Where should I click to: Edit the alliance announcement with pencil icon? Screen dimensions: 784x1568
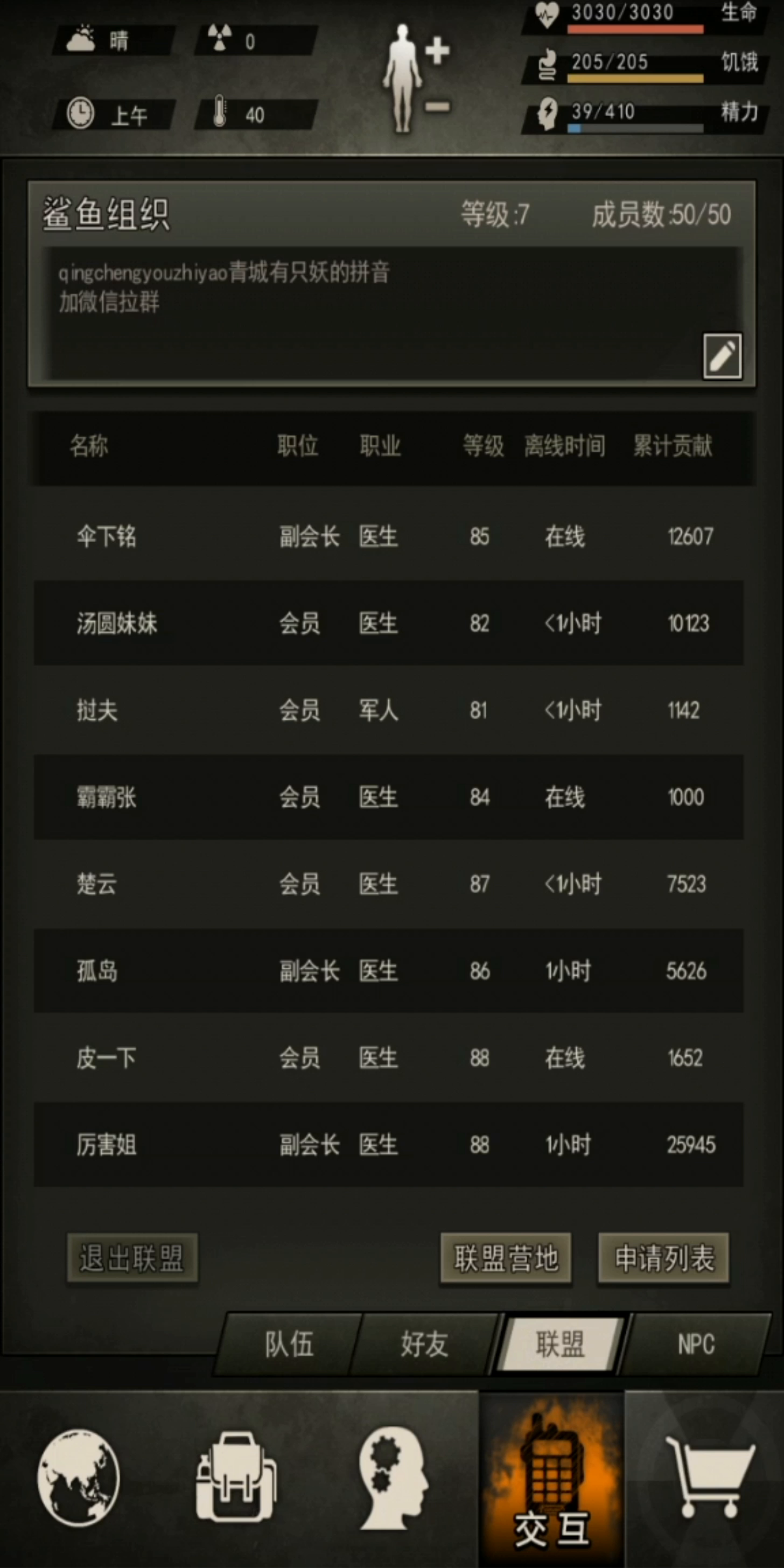click(722, 356)
